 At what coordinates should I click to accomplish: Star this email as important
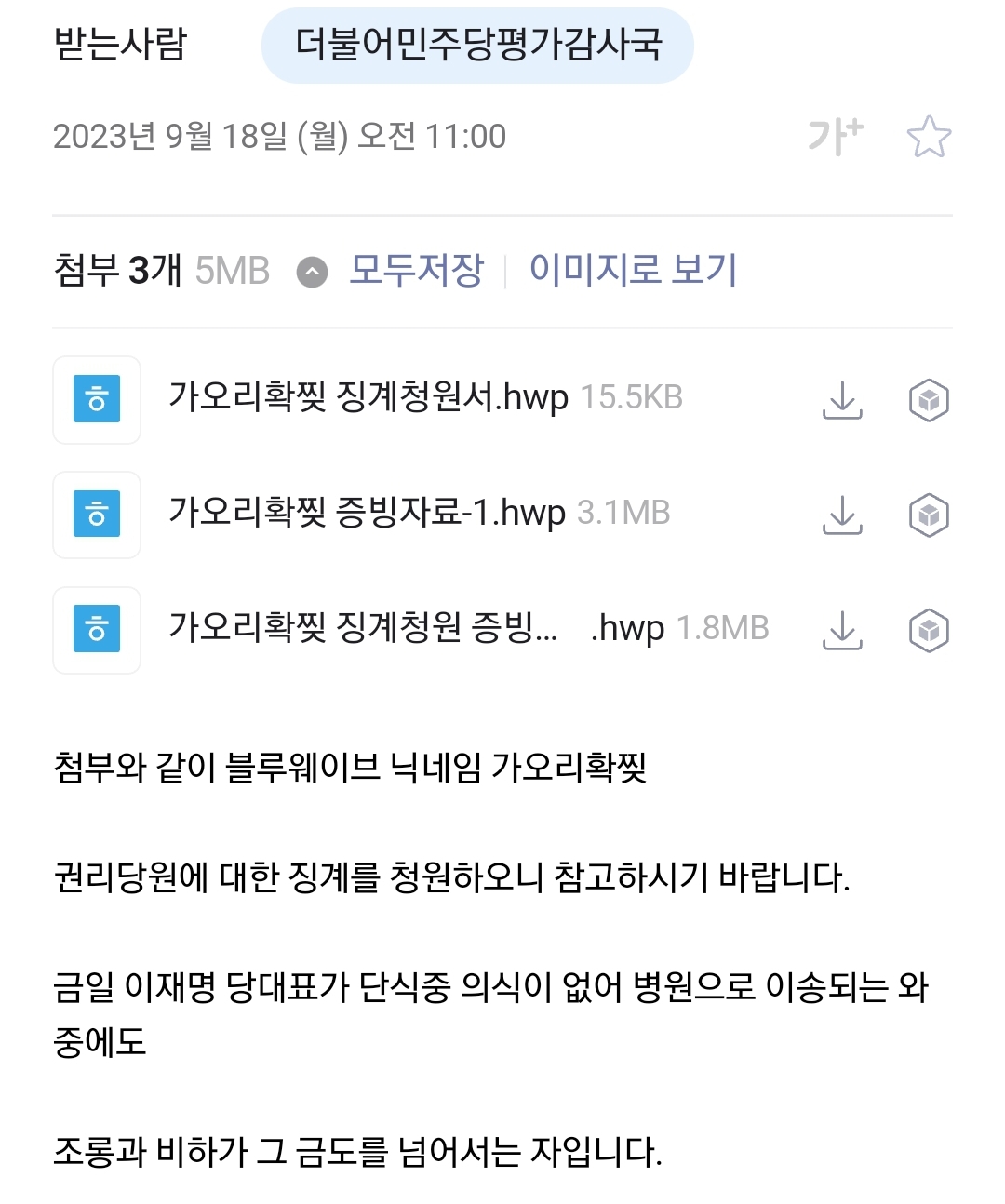coord(929,137)
